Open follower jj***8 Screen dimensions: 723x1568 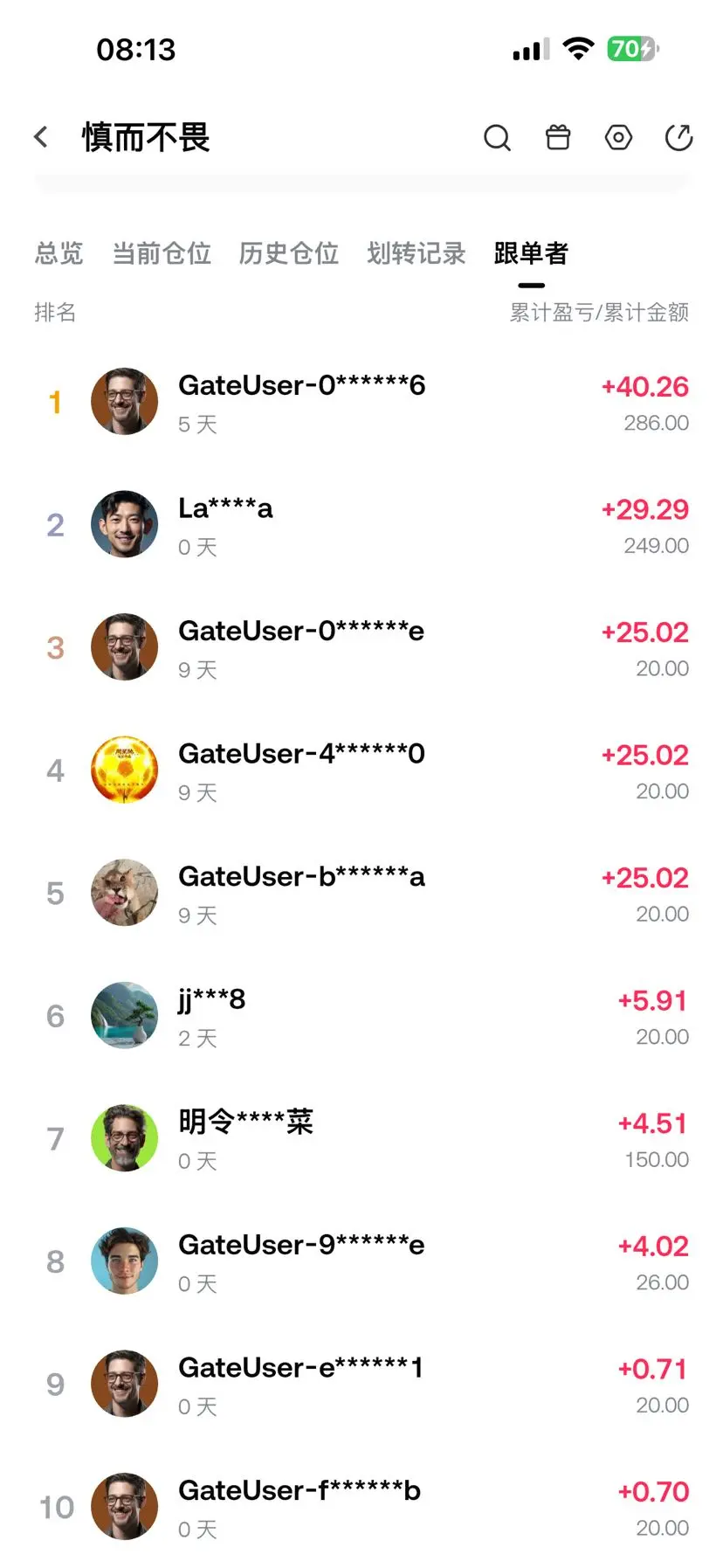pyautogui.click(x=361, y=1016)
